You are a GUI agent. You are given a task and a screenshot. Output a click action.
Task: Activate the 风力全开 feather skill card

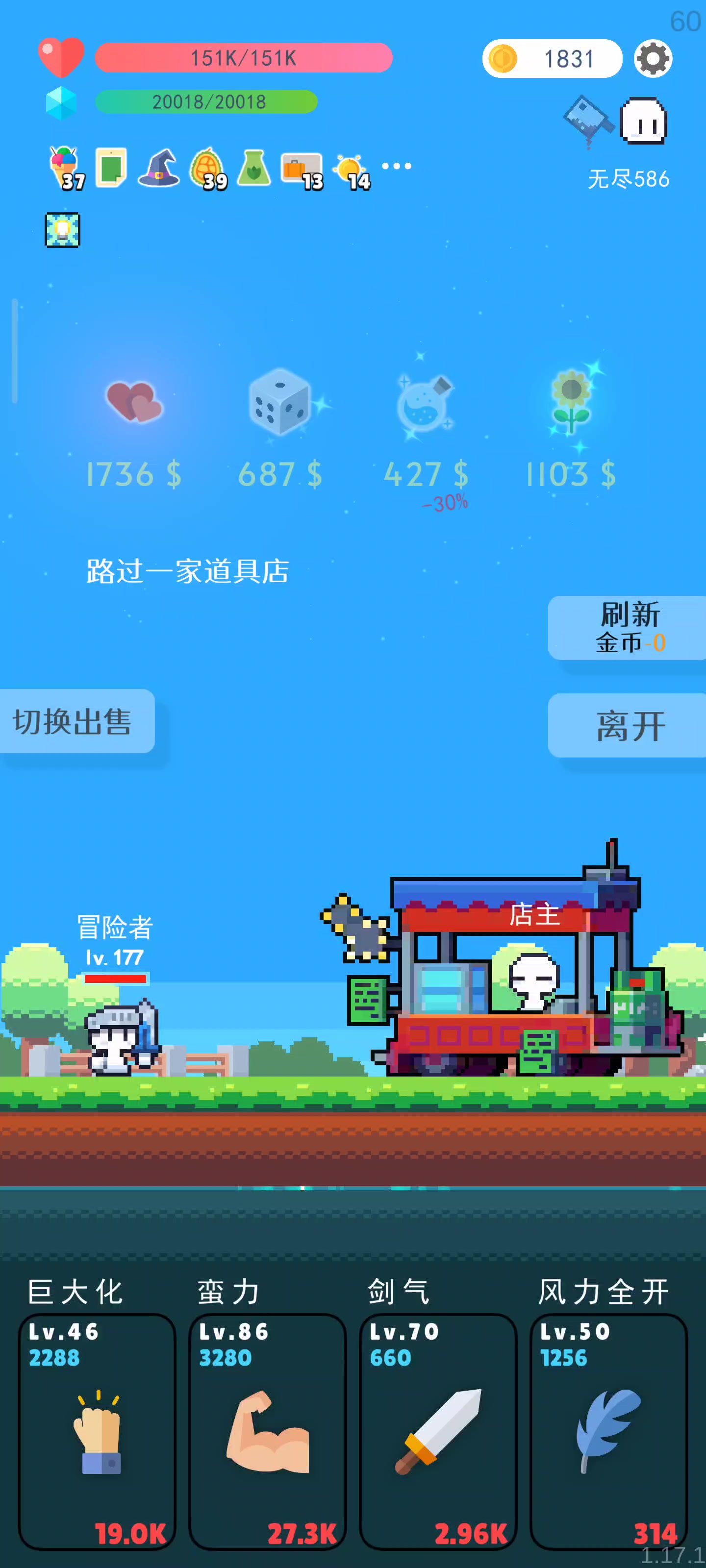tap(608, 1431)
